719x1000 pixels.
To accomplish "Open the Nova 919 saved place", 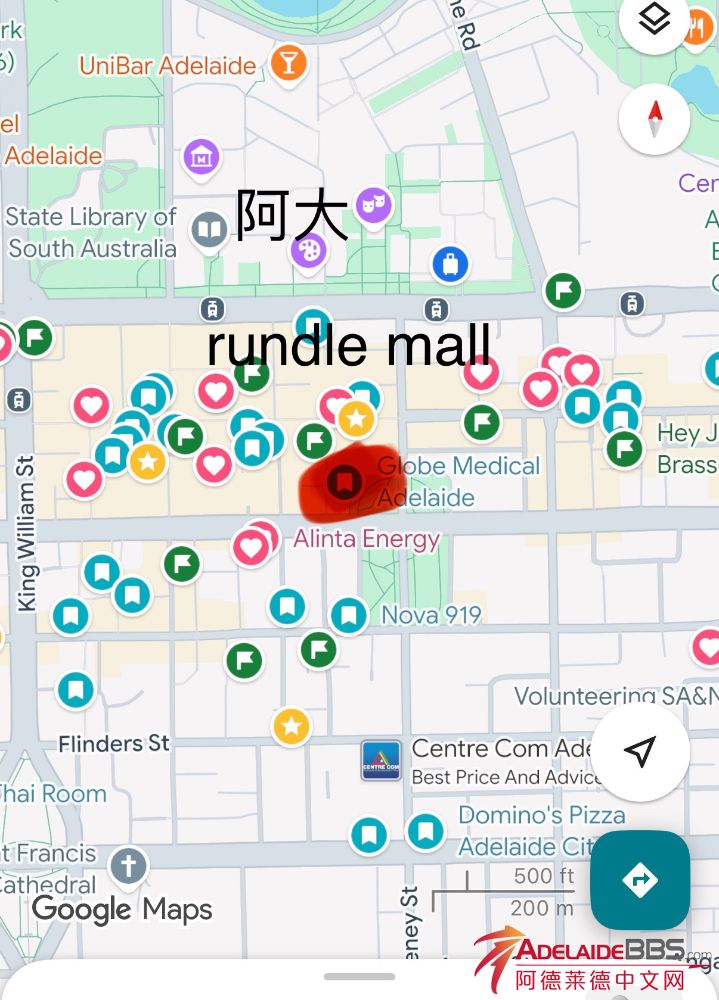I will (x=349, y=614).
